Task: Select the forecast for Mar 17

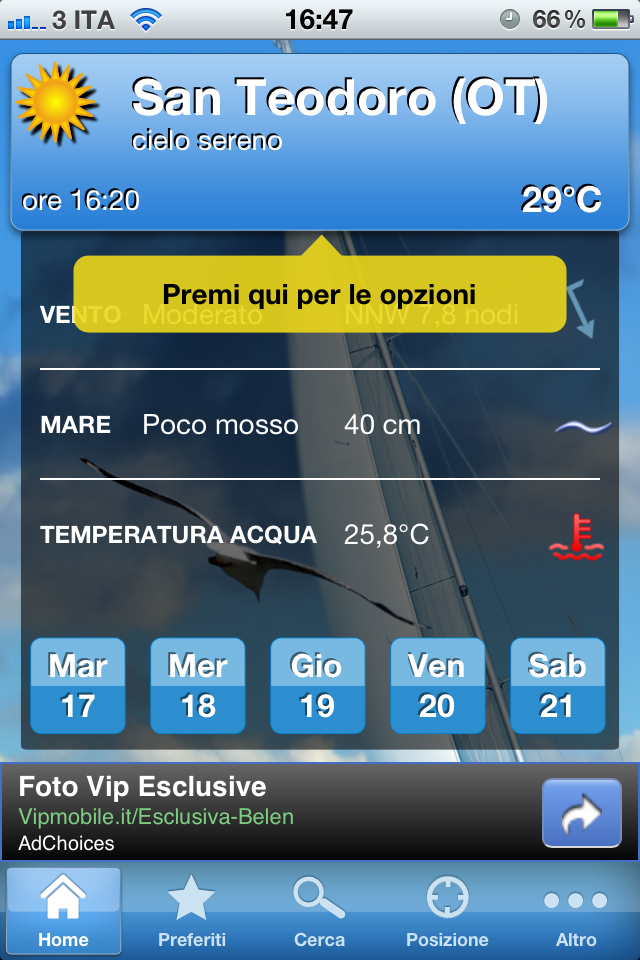Action: click(78, 686)
